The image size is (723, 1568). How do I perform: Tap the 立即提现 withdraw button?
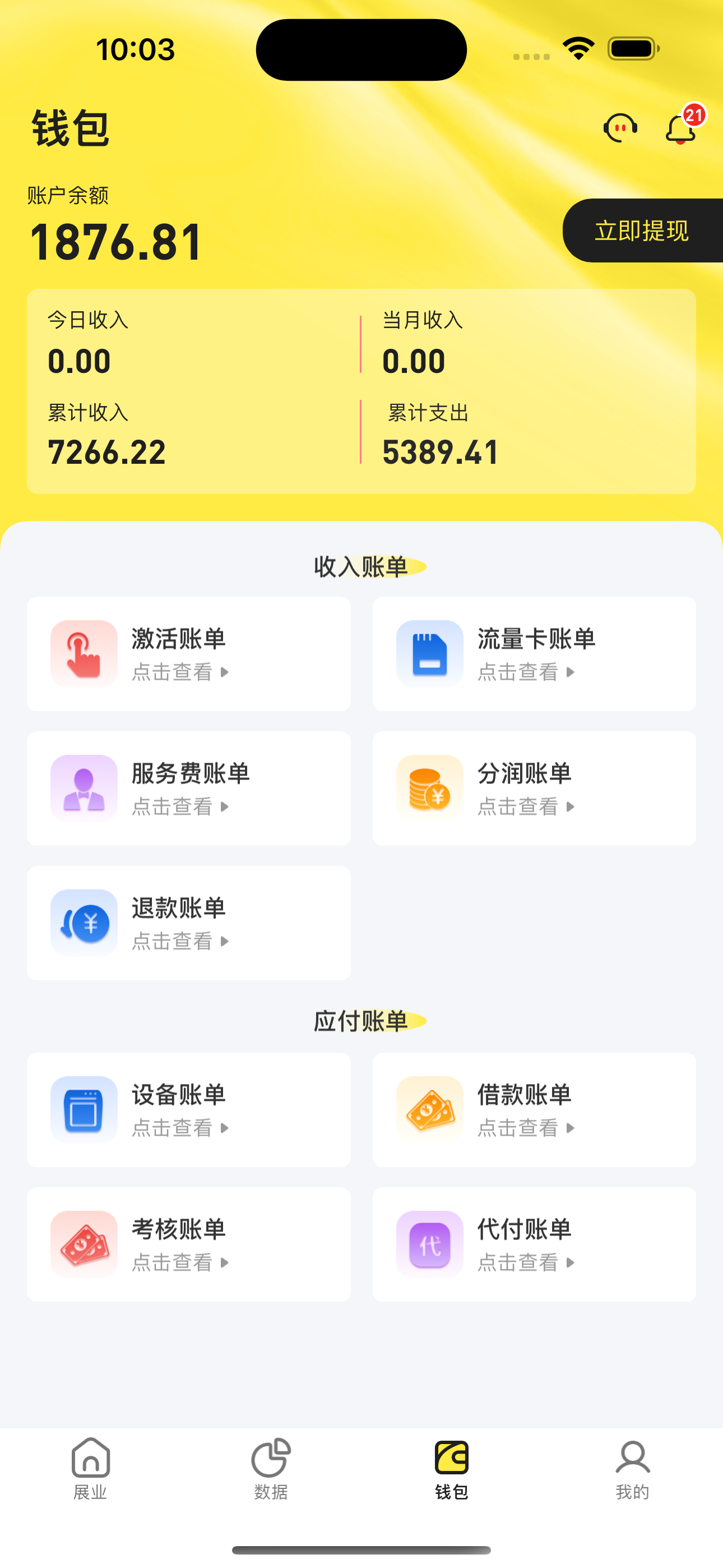[x=642, y=230]
